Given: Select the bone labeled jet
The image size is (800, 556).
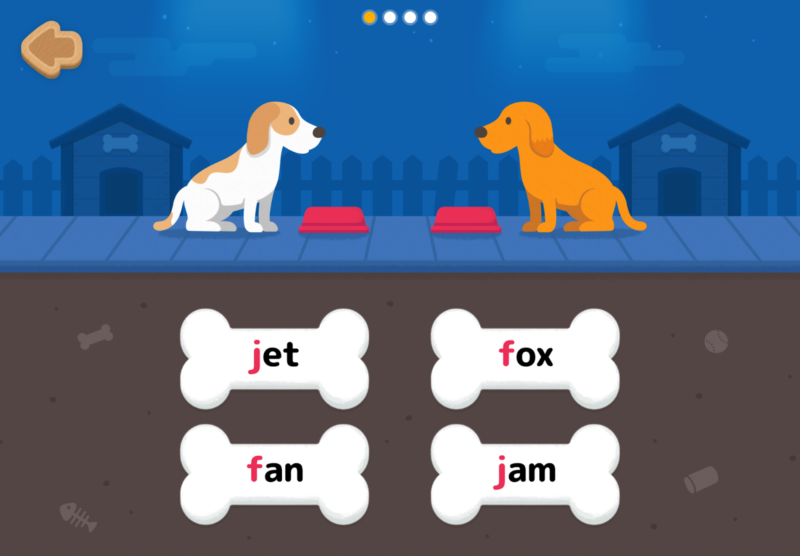Looking at the screenshot, I should point(274,356).
